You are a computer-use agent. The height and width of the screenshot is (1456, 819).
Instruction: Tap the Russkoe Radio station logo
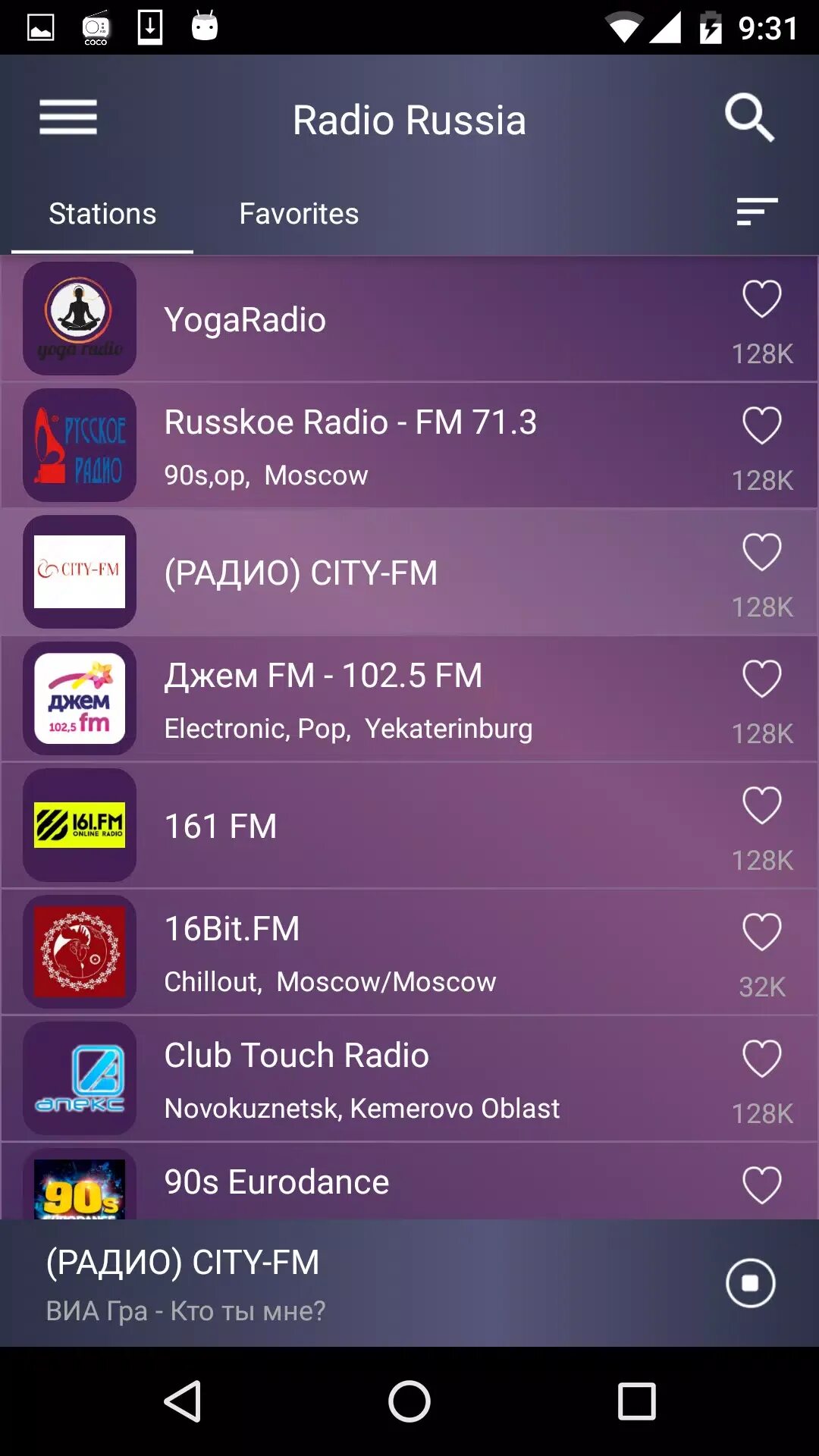pos(79,445)
